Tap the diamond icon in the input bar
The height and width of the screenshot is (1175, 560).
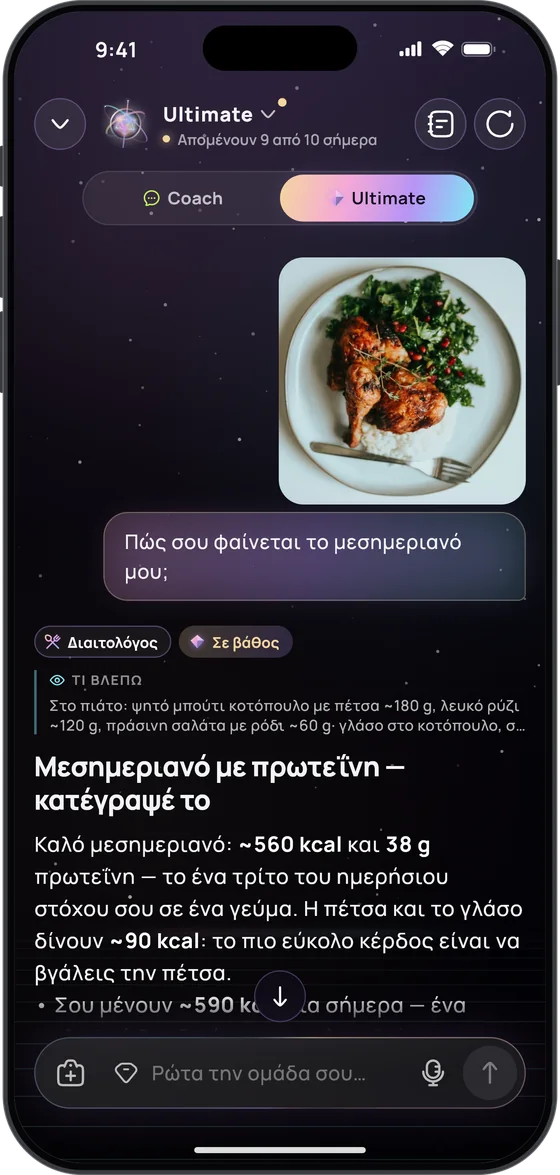125,1073
